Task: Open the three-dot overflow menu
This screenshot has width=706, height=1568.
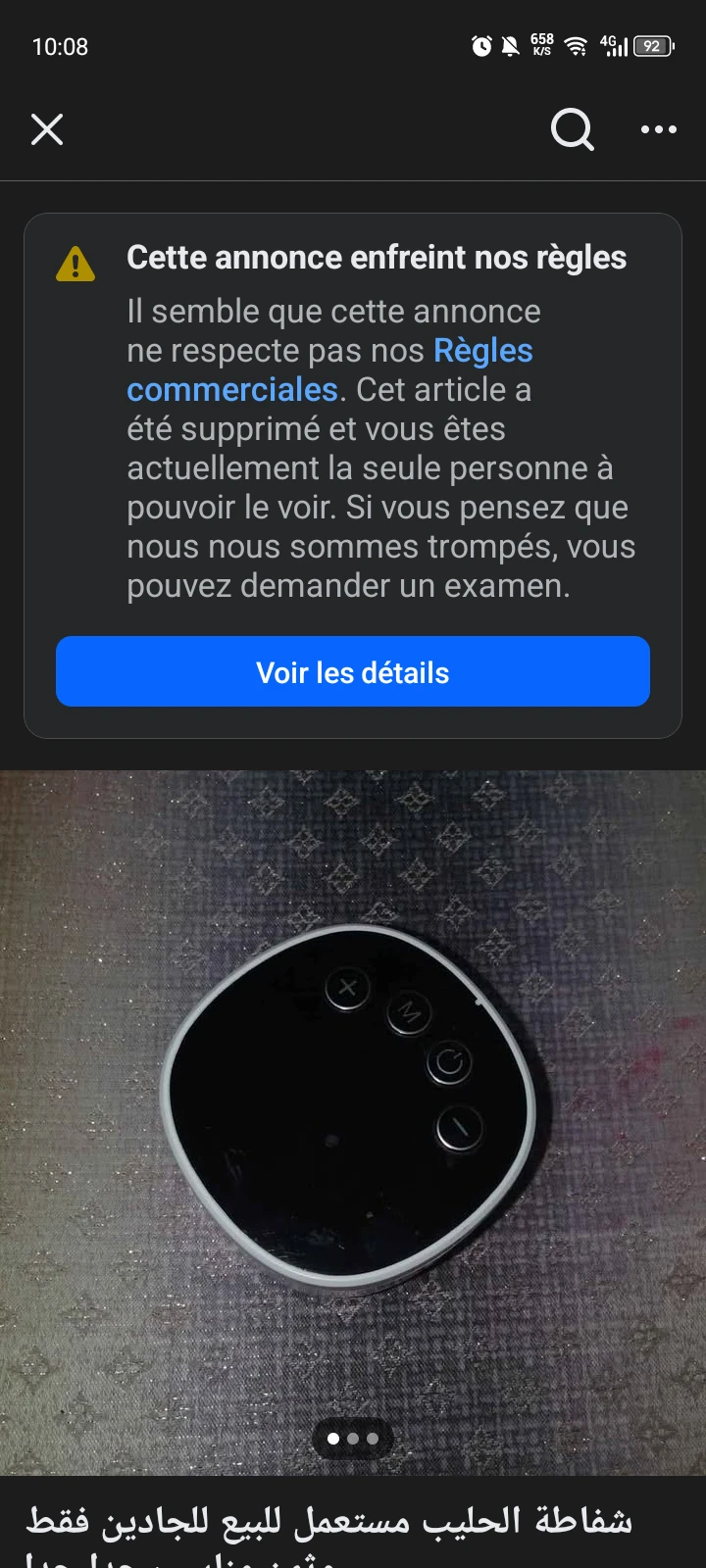Action: (x=658, y=129)
